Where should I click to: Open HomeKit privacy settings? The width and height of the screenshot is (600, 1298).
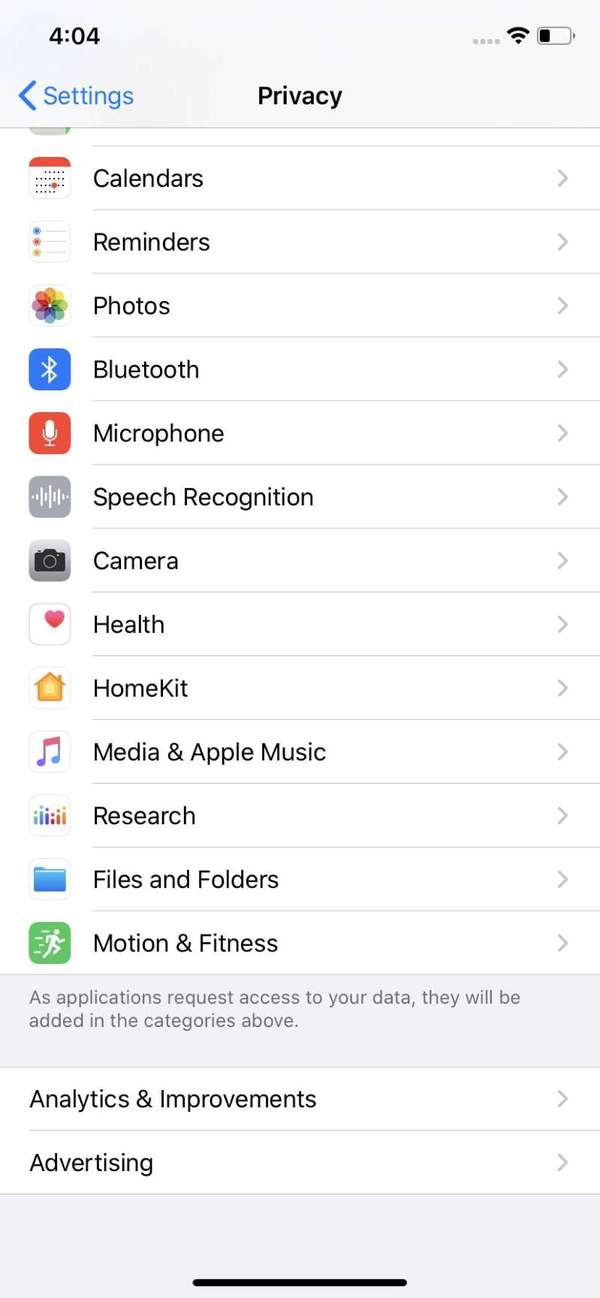(x=300, y=688)
